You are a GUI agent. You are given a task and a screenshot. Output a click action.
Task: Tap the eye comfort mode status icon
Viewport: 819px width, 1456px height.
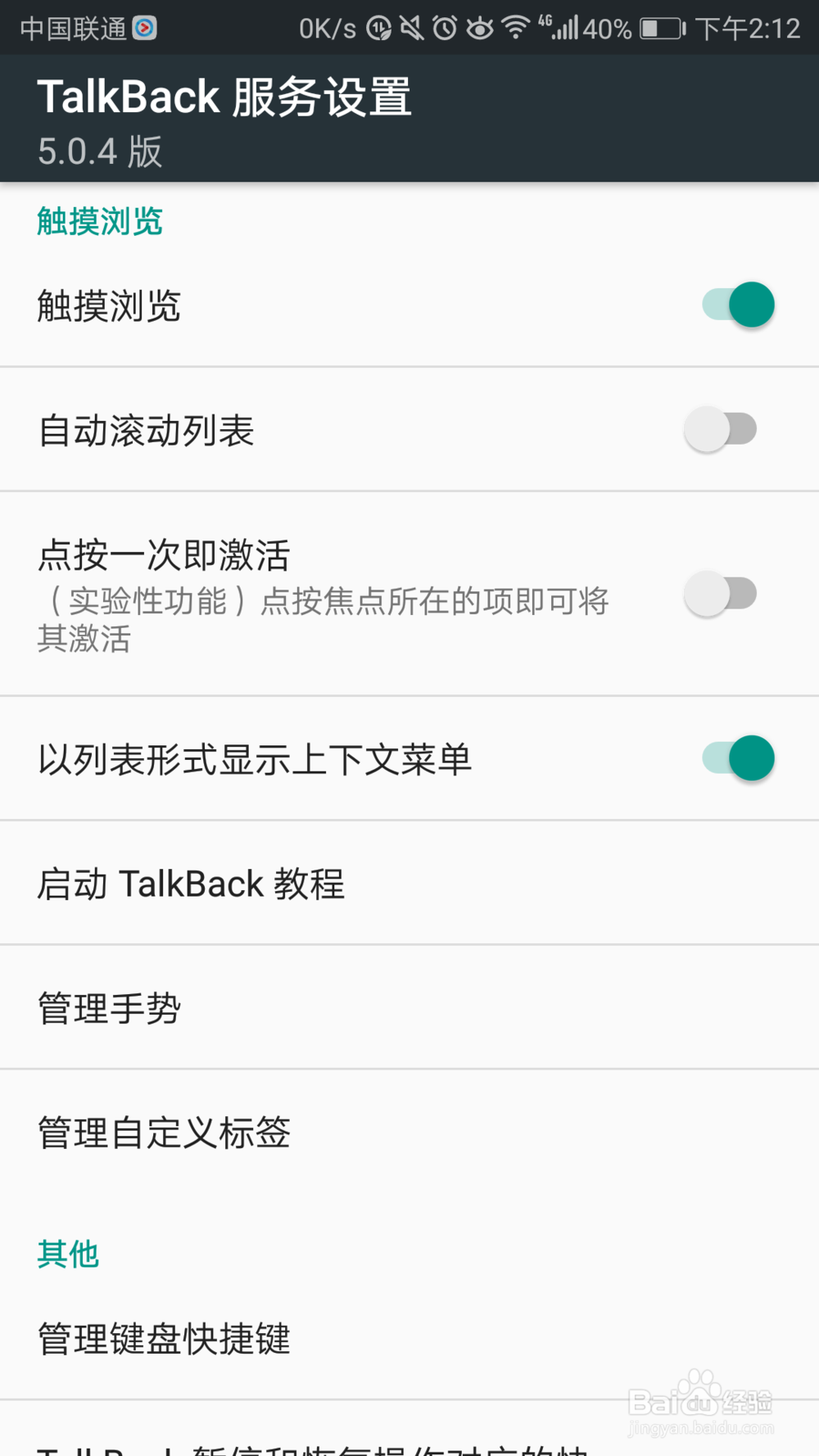(x=478, y=26)
